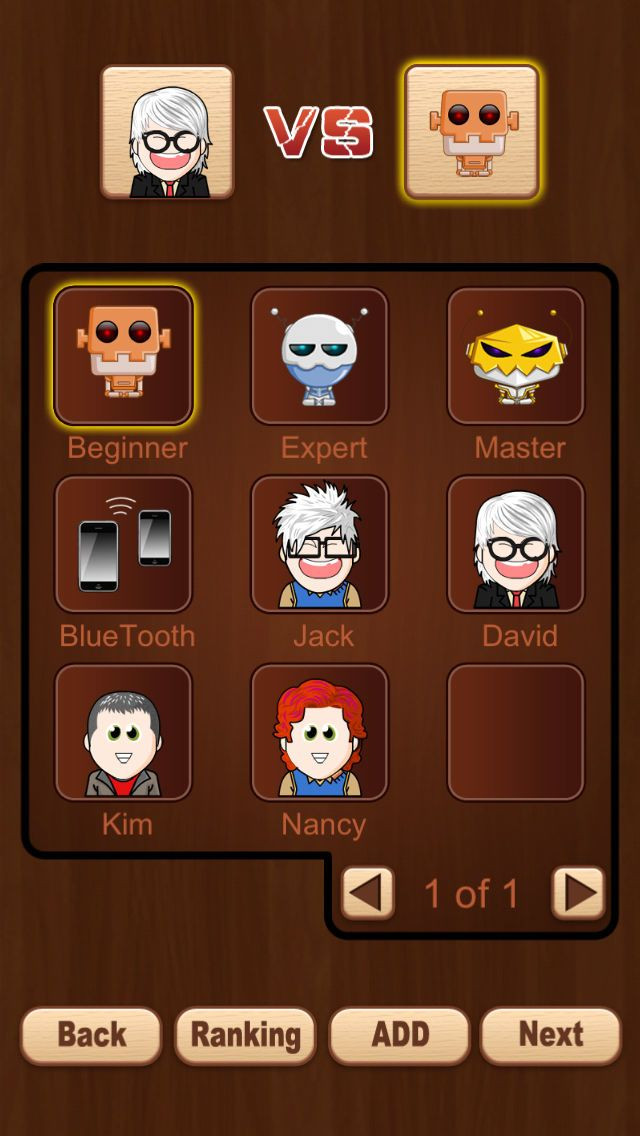Go to next page of players
The image size is (640, 1136).
pyautogui.click(x=578, y=893)
